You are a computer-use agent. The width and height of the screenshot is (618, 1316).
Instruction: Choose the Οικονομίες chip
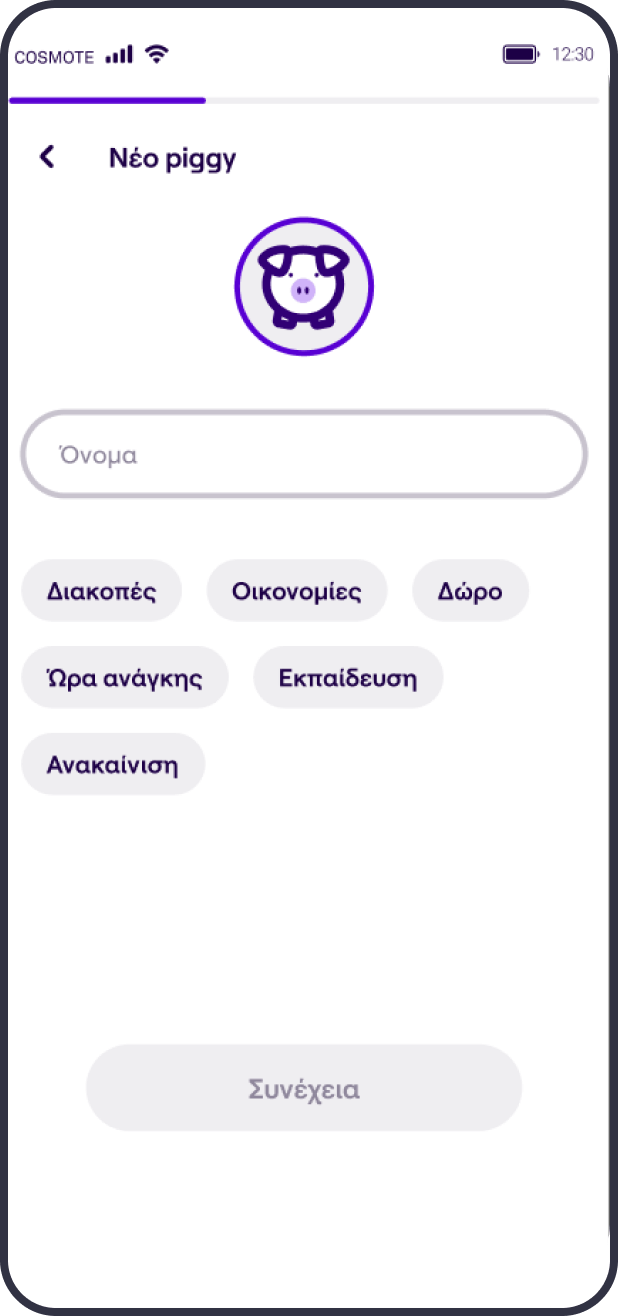(x=296, y=590)
